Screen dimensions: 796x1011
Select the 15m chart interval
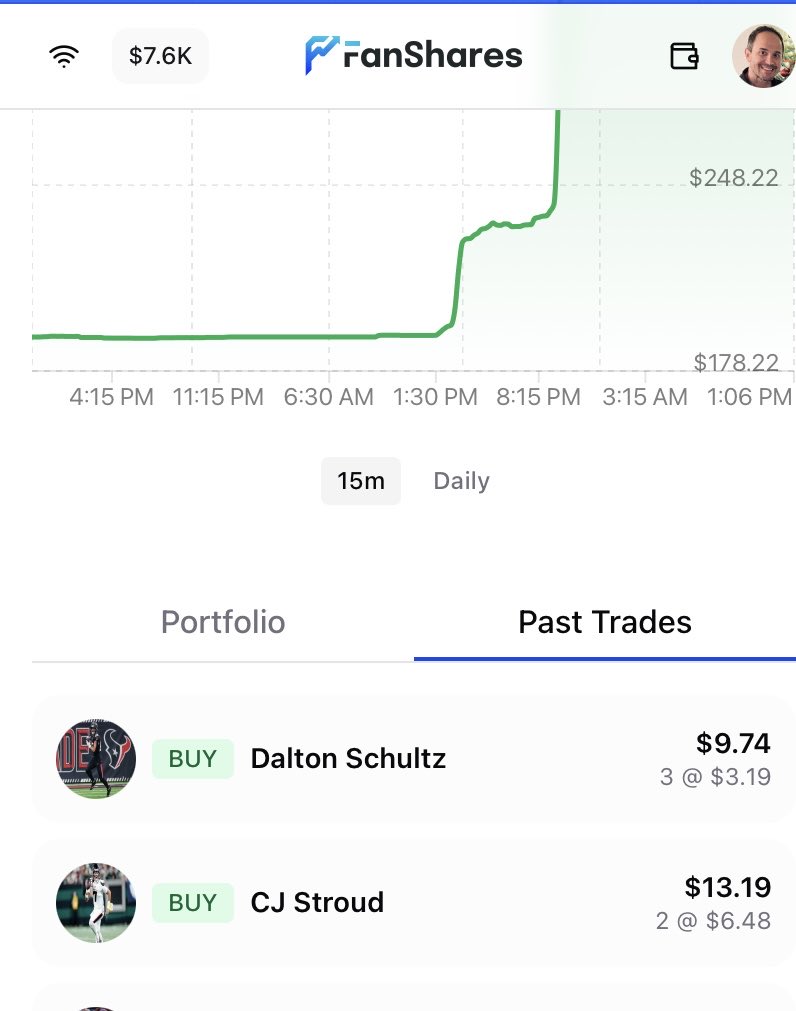(x=361, y=481)
